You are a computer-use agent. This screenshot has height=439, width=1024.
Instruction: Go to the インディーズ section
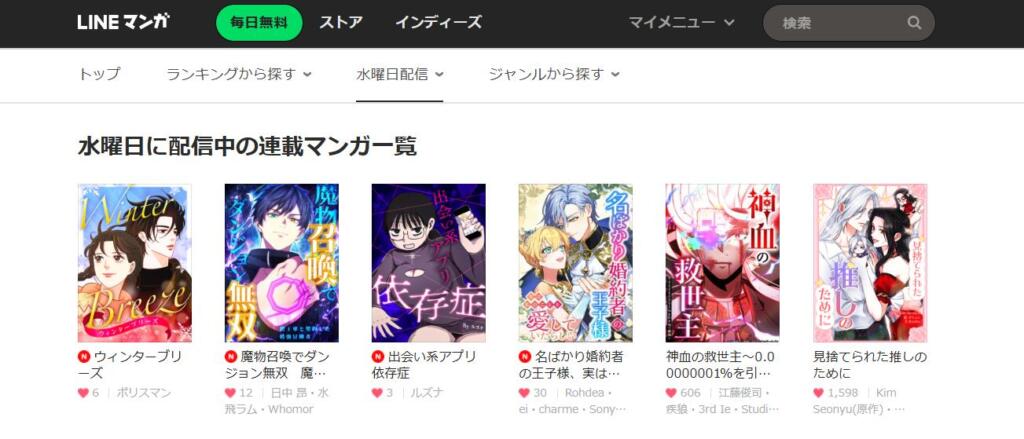(438, 23)
